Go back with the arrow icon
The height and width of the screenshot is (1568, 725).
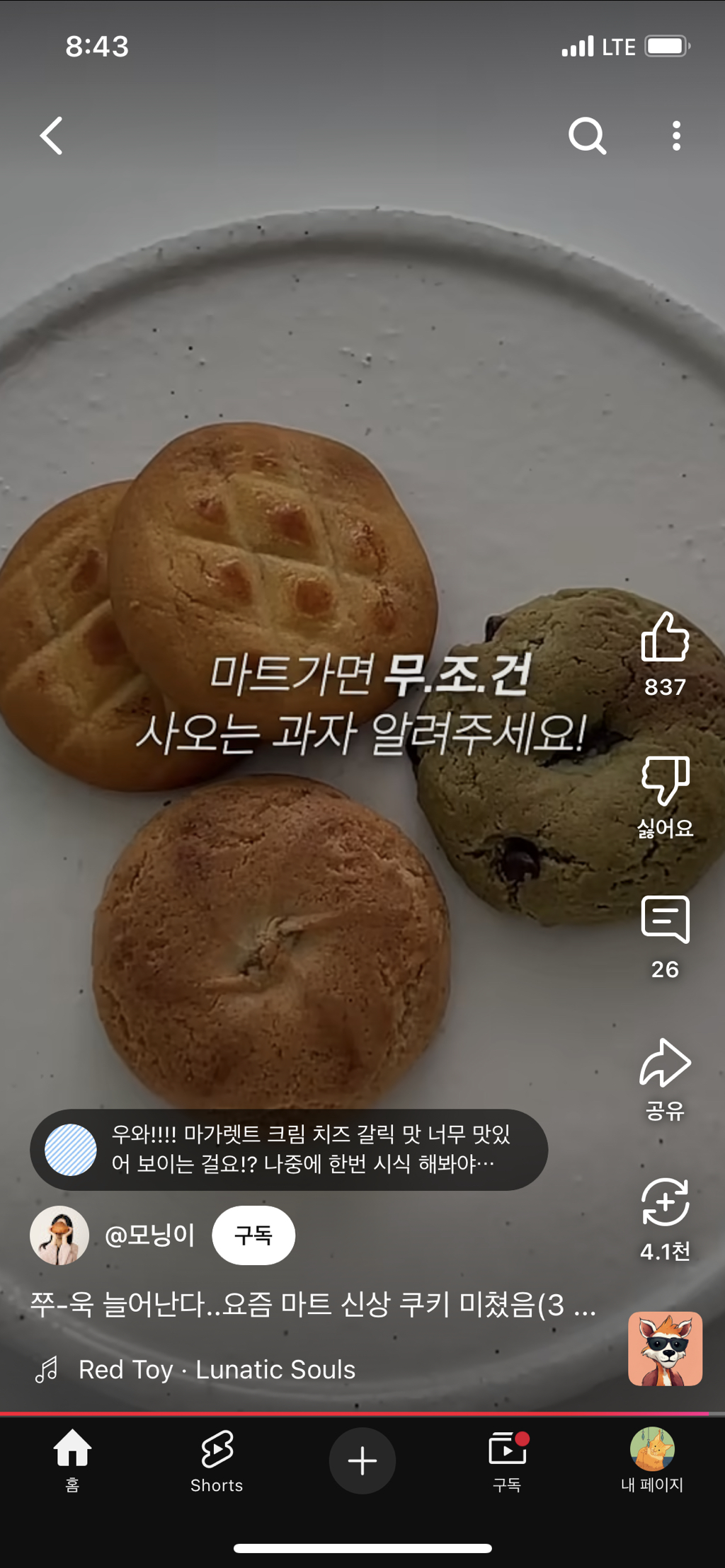click(x=52, y=137)
